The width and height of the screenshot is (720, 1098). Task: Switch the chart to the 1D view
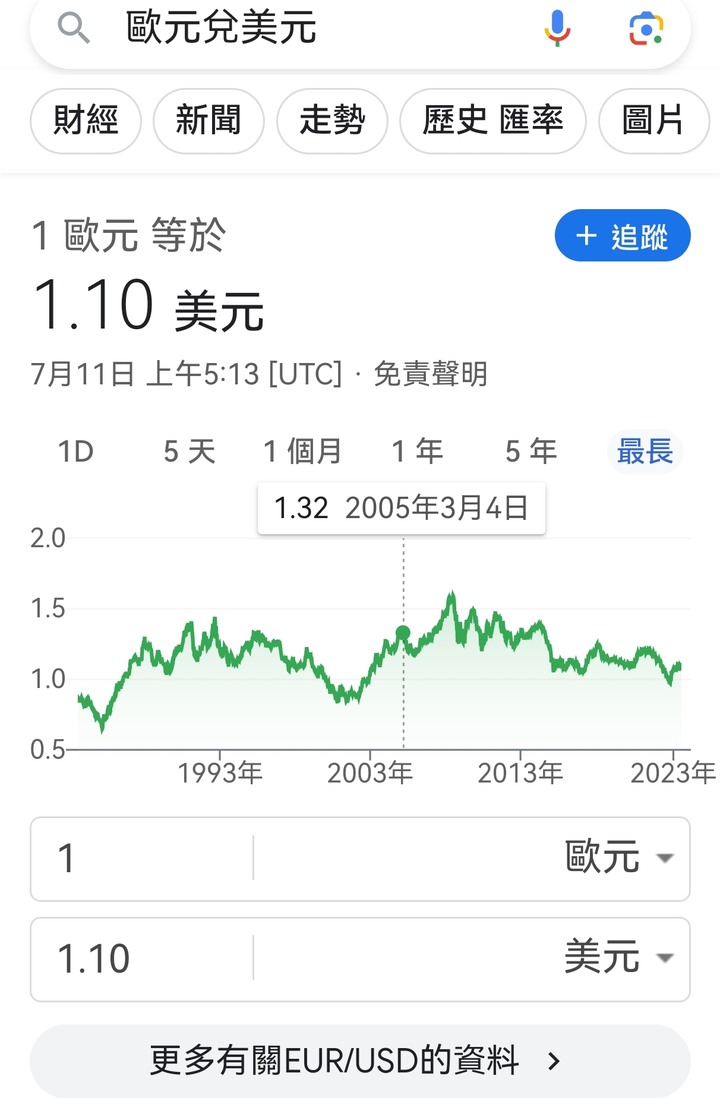pyautogui.click(x=76, y=451)
